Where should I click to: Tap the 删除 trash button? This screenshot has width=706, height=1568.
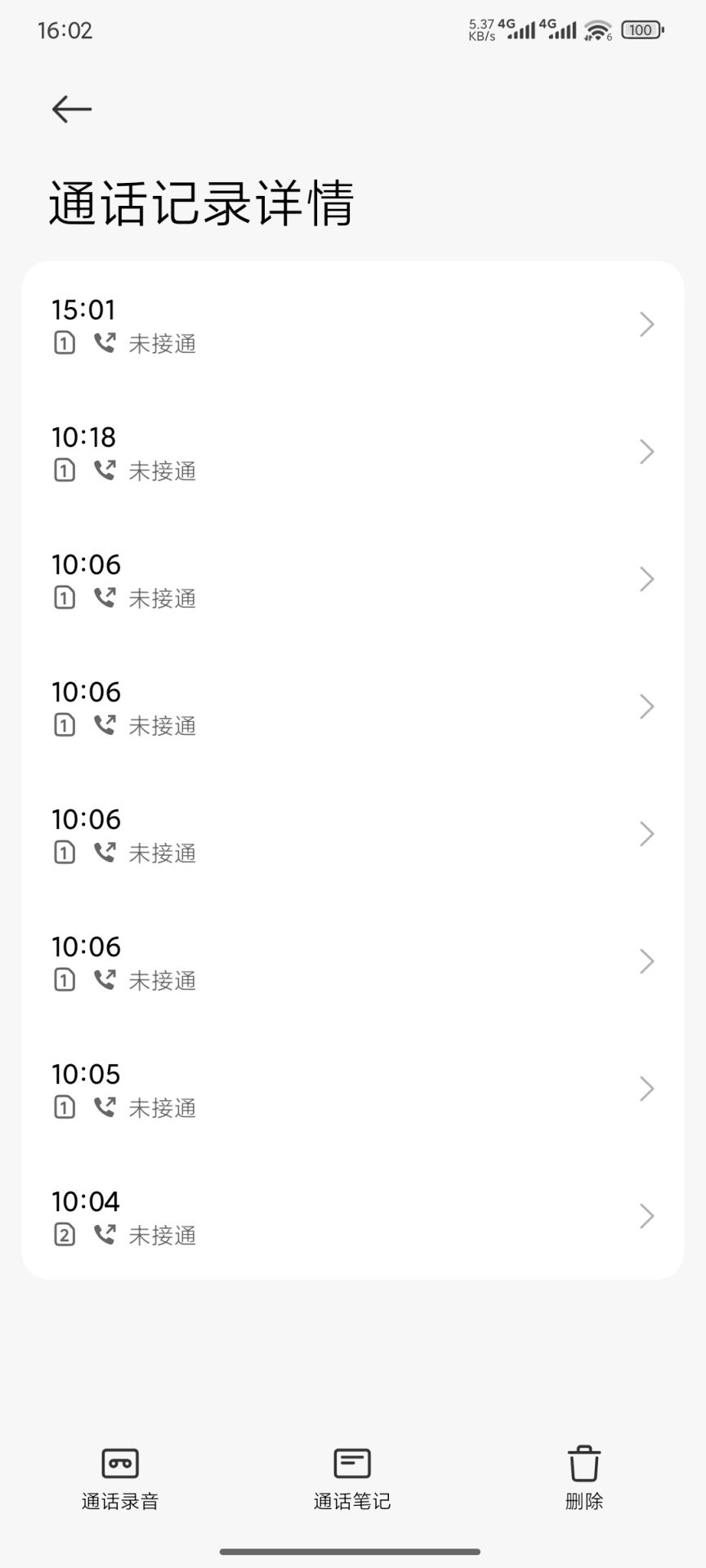click(584, 1478)
